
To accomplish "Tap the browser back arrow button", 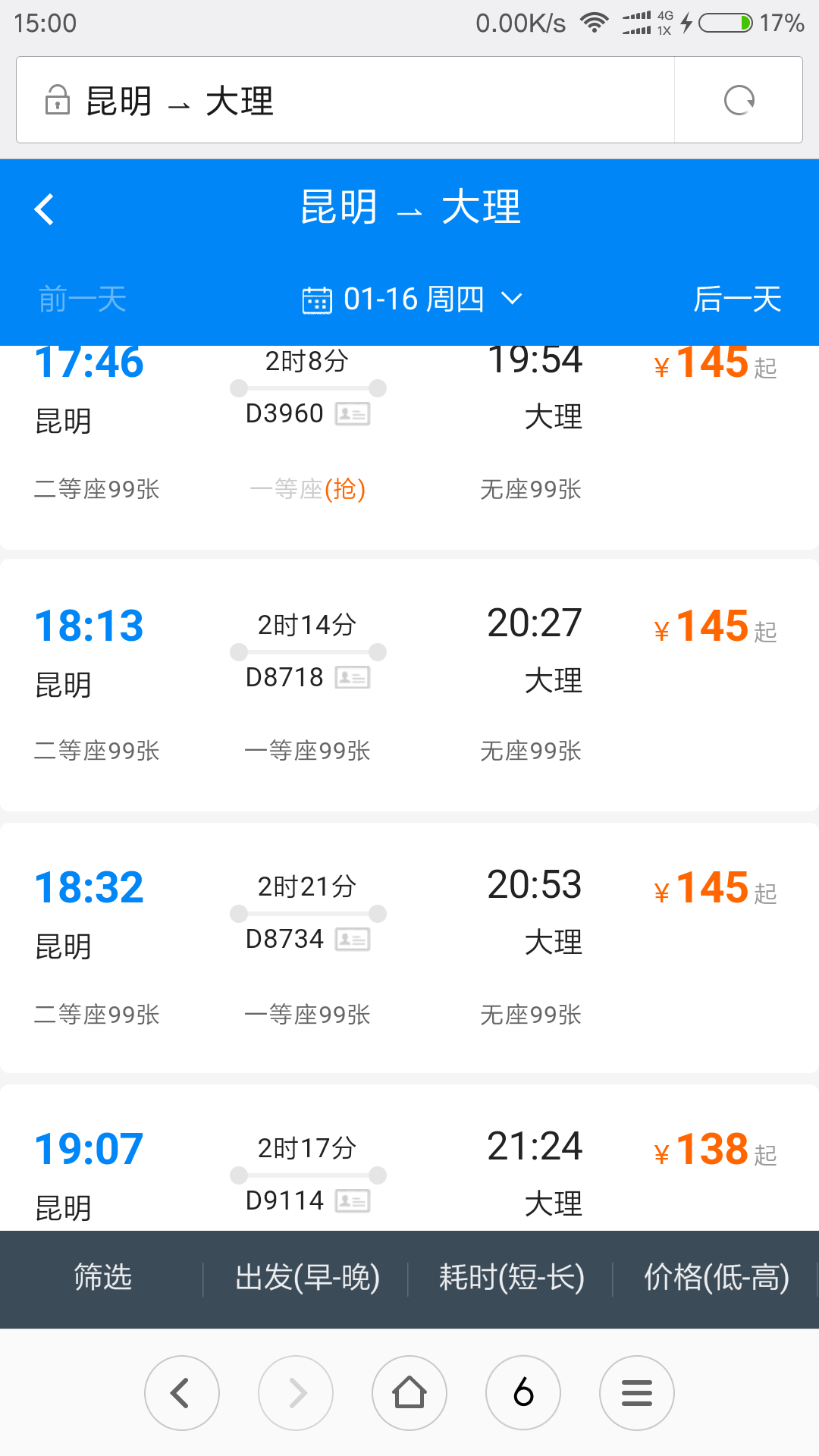I will pyautogui.click(x=182, y=1393).
